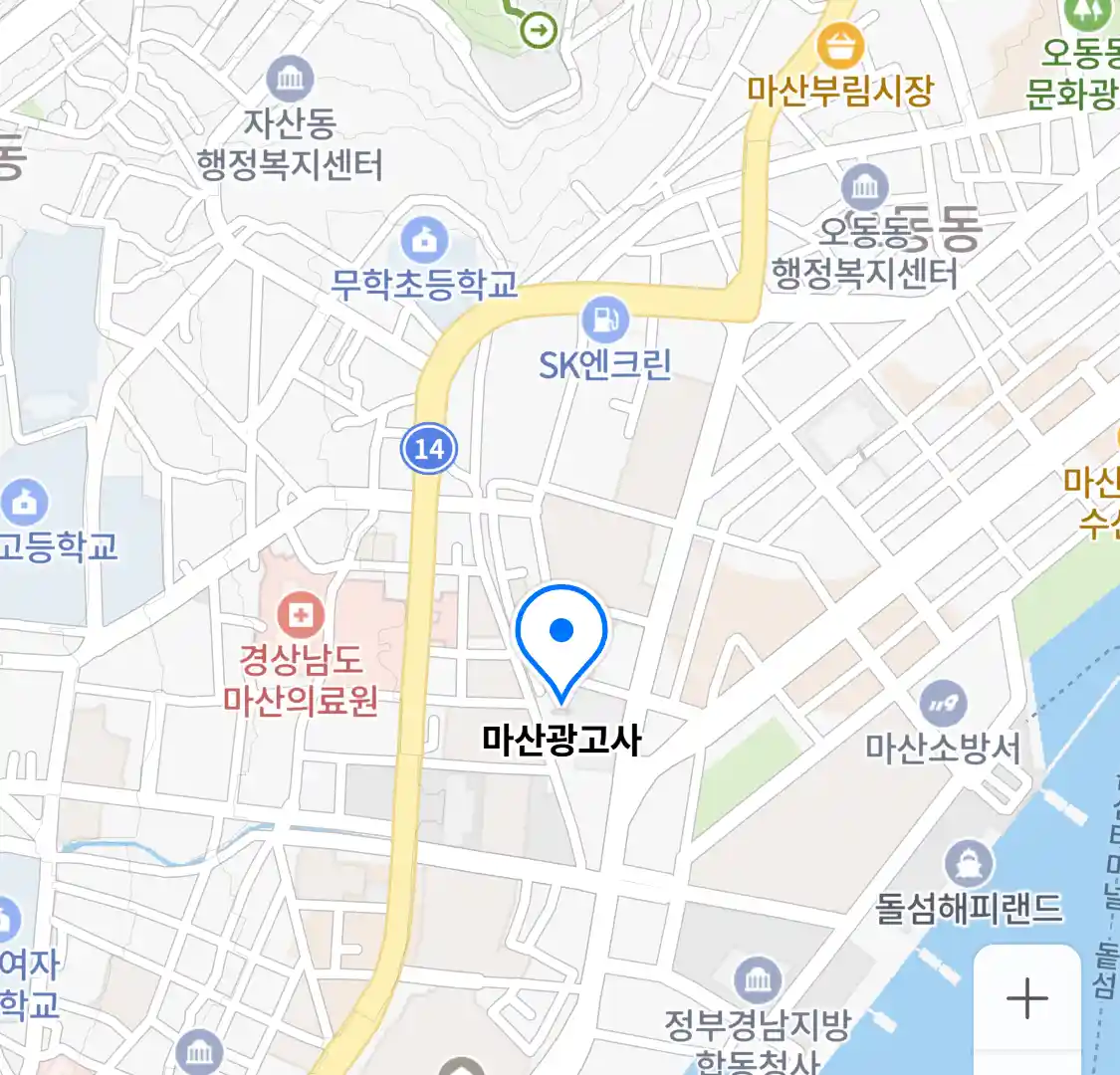Select 무학초등학교 school marker

[x=424, y=242]
